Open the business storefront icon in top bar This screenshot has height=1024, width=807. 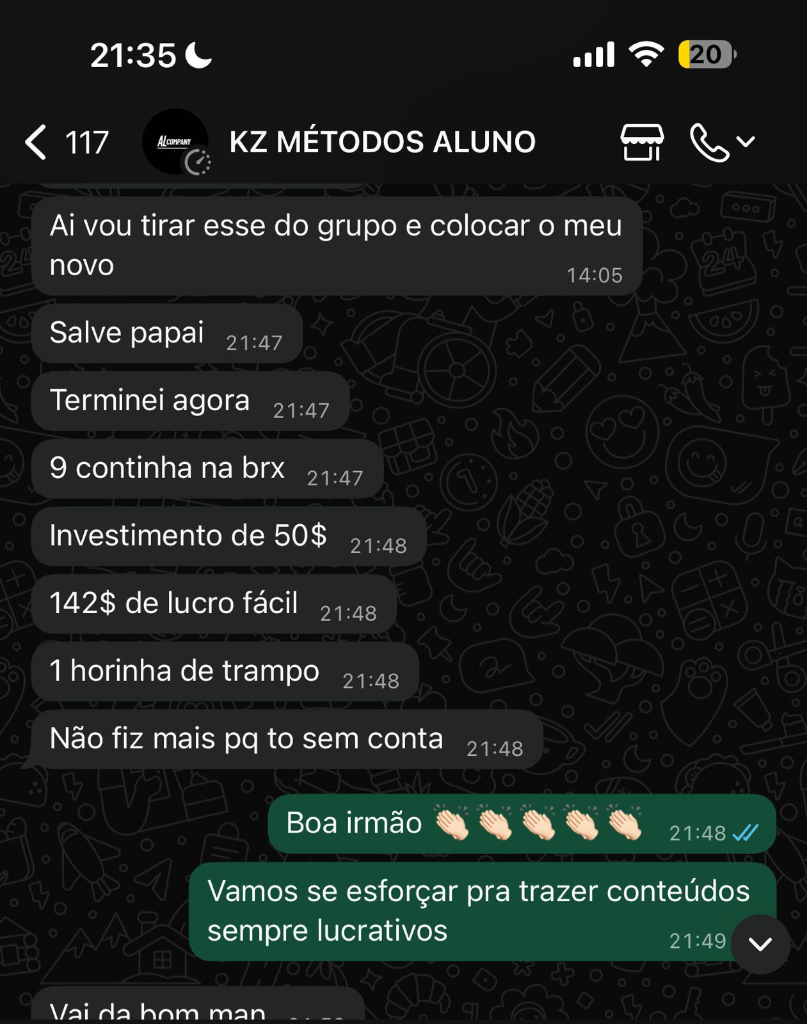pyautogui.click(x=641, y=141)
